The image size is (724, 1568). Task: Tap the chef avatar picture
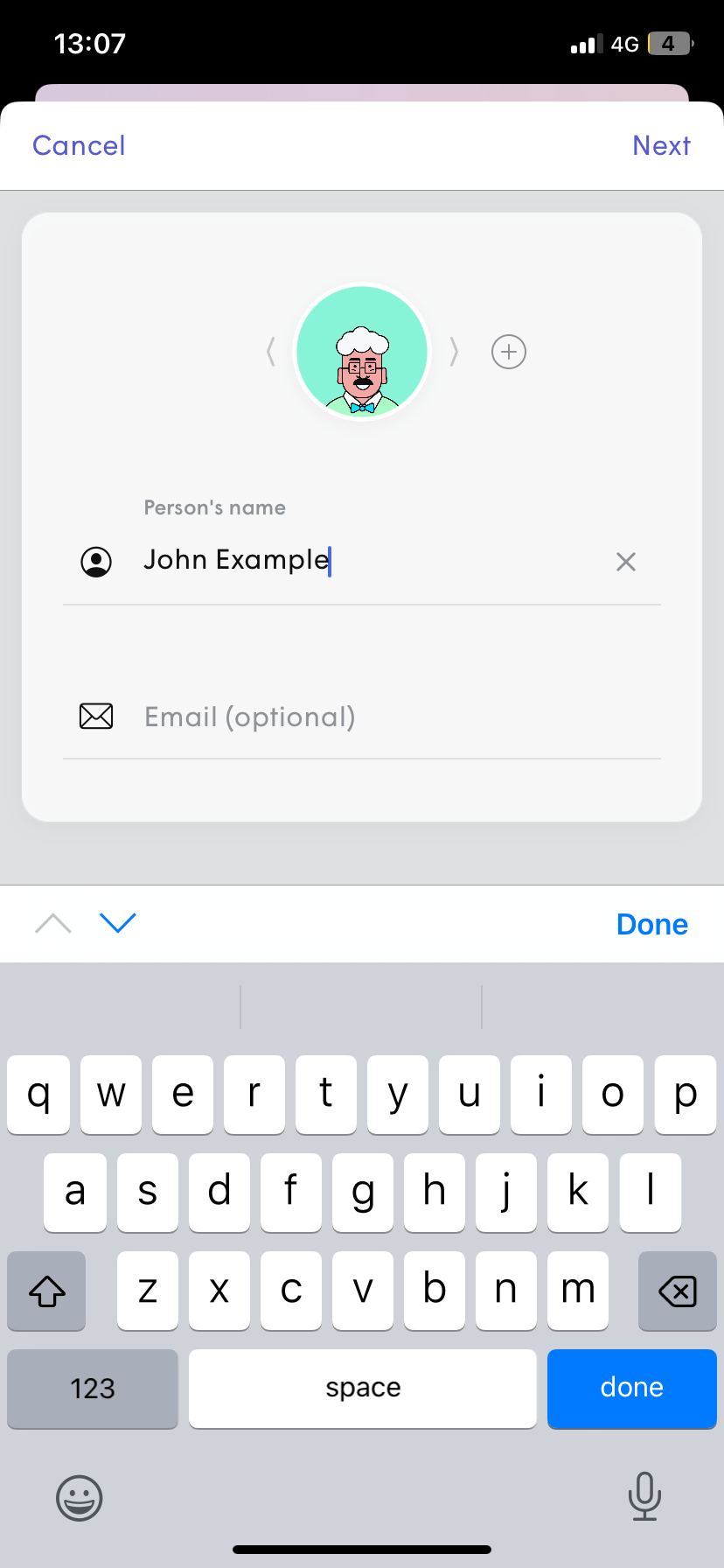(362, 352)
